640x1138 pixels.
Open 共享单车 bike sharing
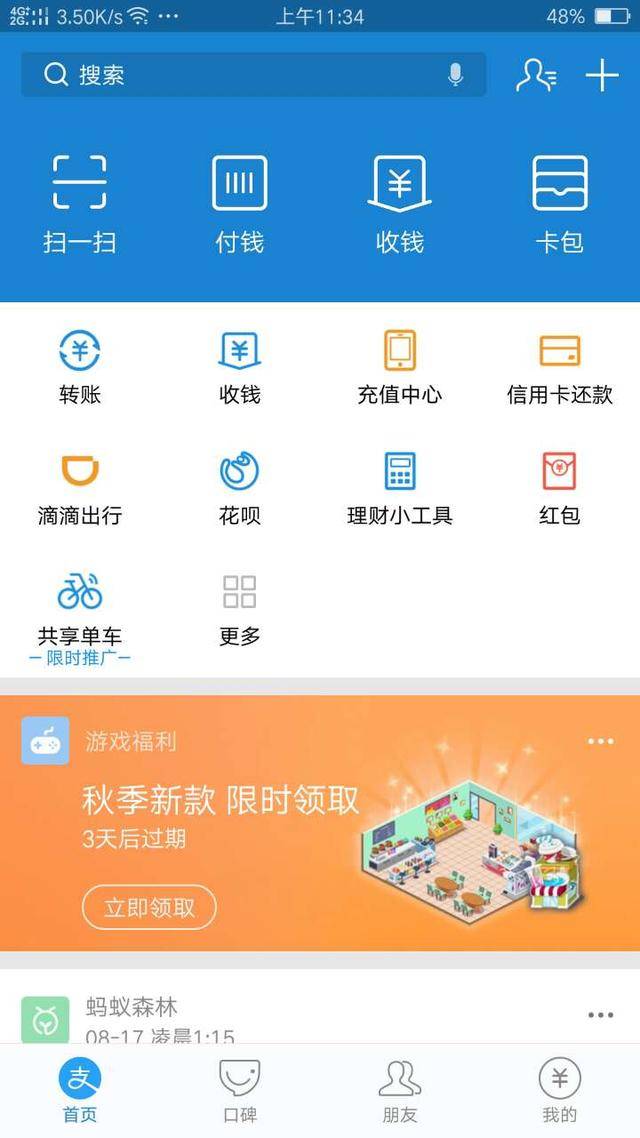point(80,608)
